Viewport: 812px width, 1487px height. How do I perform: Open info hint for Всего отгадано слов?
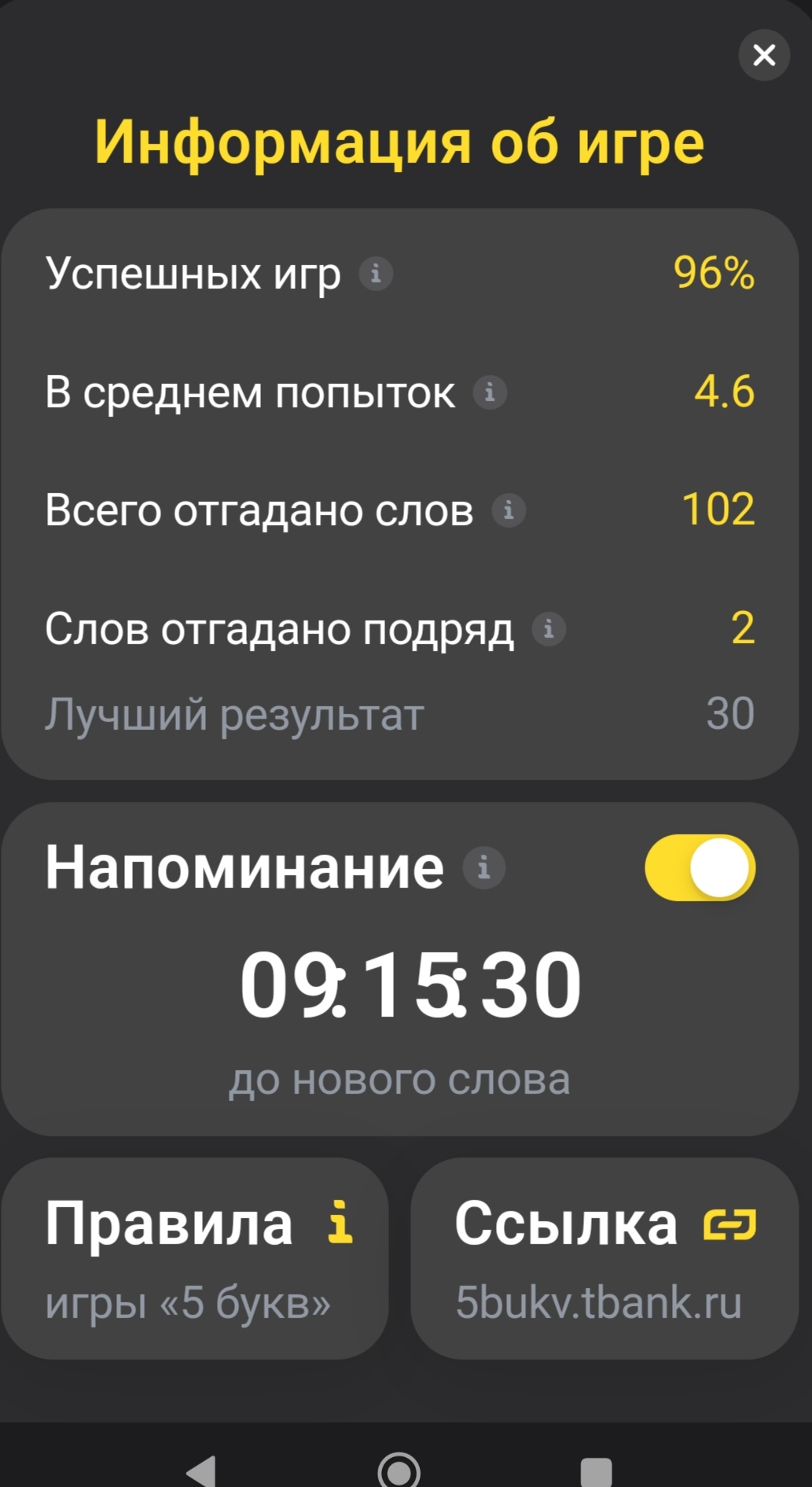point(509,510)
